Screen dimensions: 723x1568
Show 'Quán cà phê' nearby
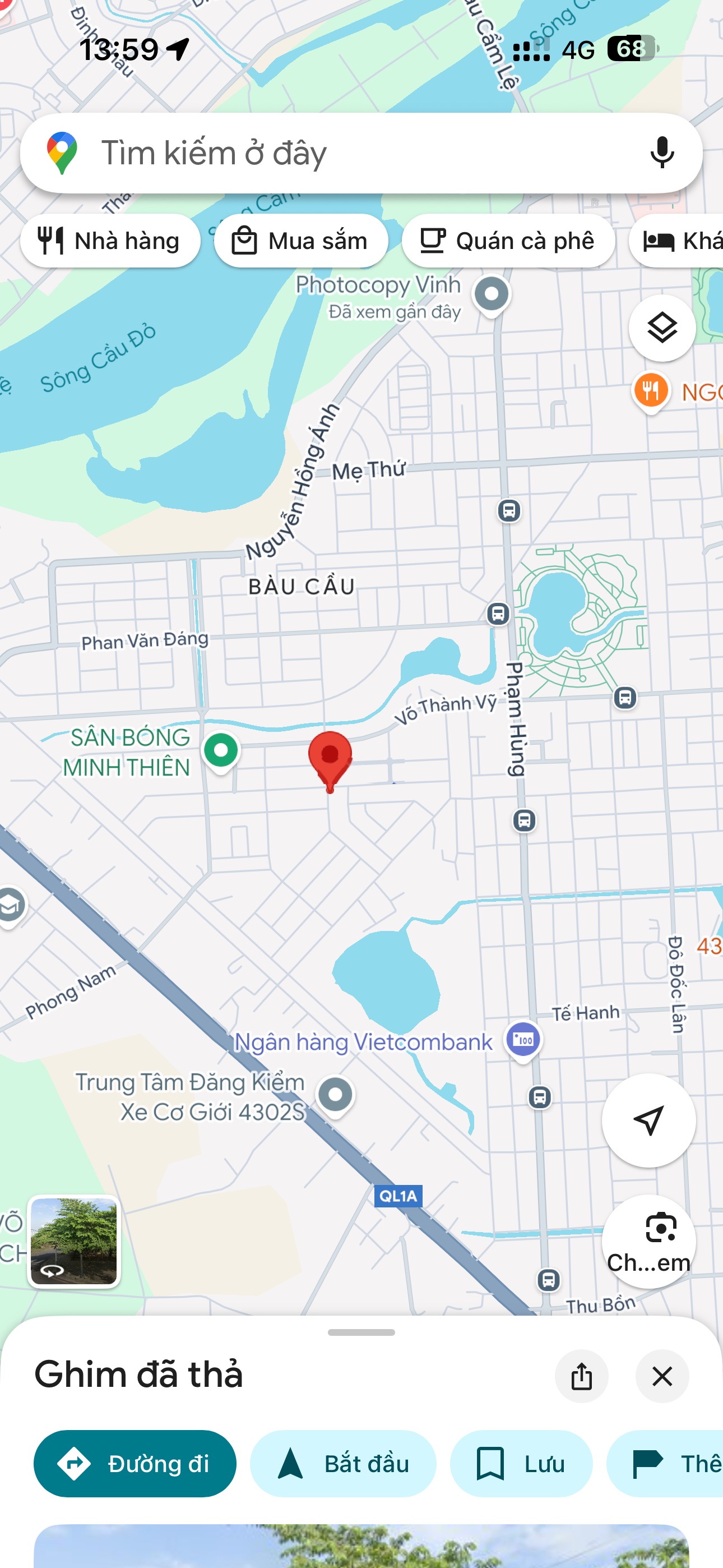point(508,241)
